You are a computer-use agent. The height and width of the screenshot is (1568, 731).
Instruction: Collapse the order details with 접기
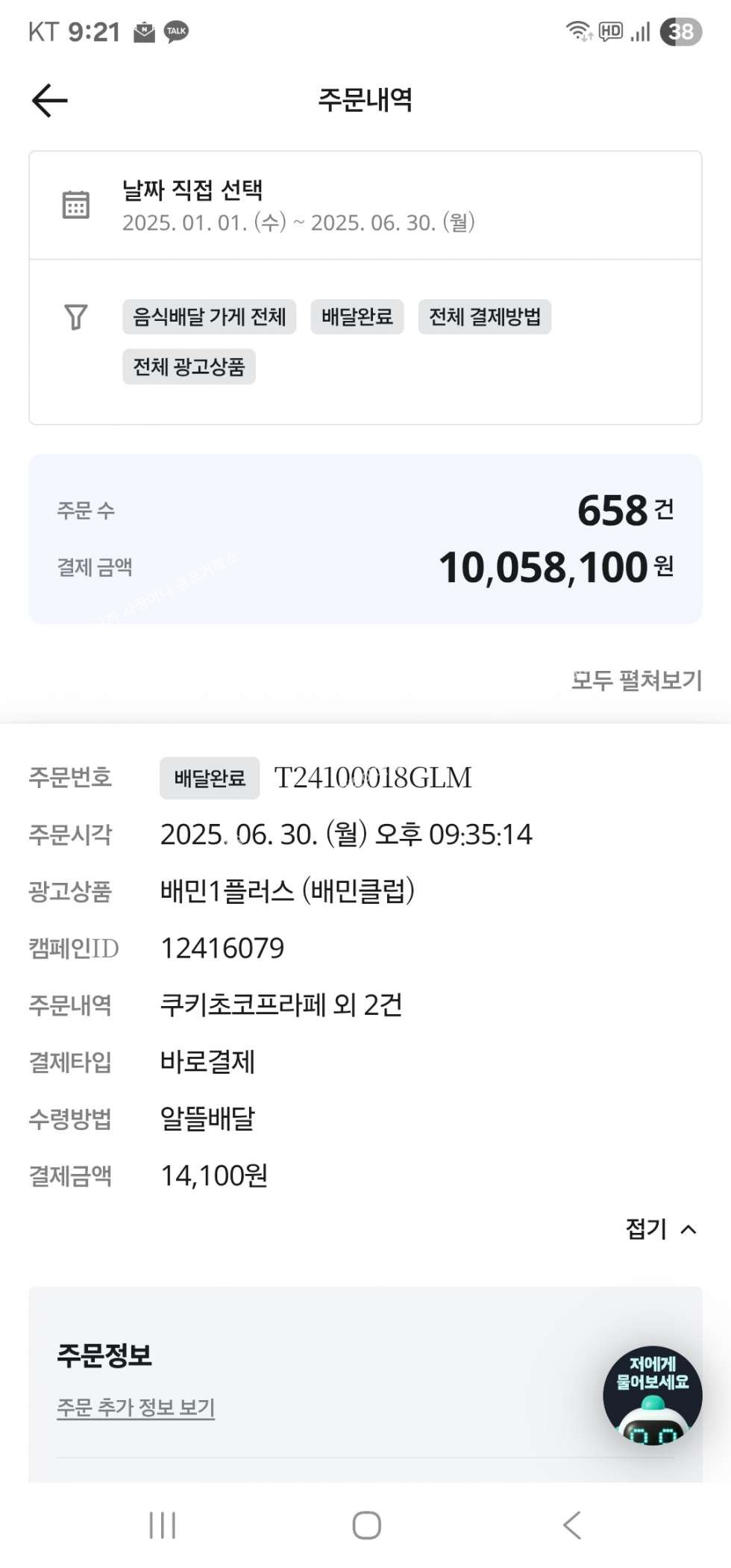661,1228
